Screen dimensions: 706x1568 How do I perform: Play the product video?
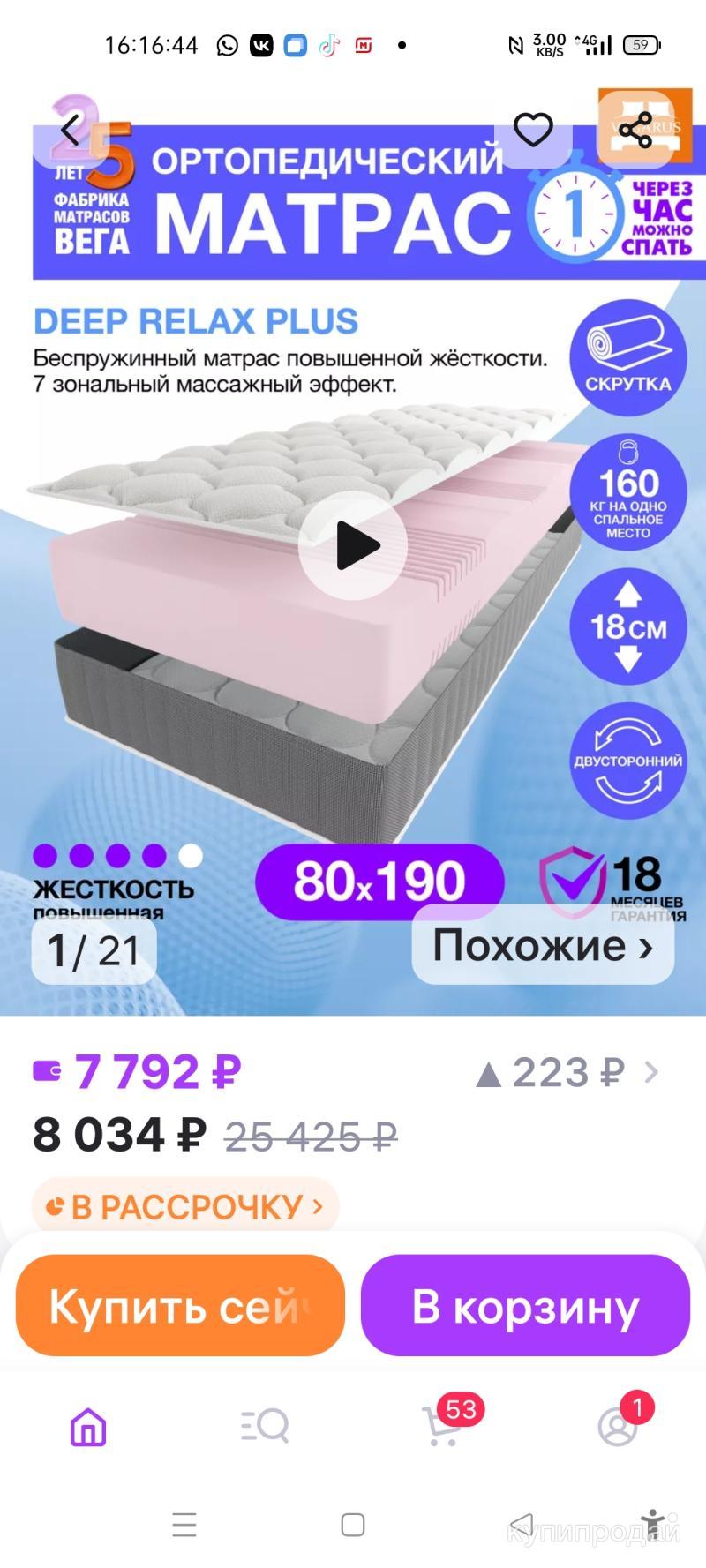[353, 545]
